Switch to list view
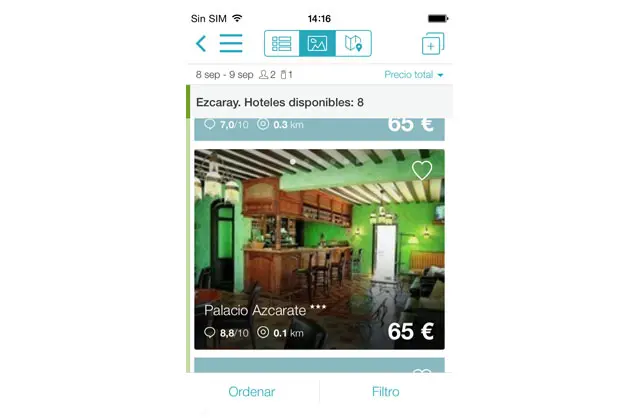This screenshot has height=420, width=640. point(282,44)
